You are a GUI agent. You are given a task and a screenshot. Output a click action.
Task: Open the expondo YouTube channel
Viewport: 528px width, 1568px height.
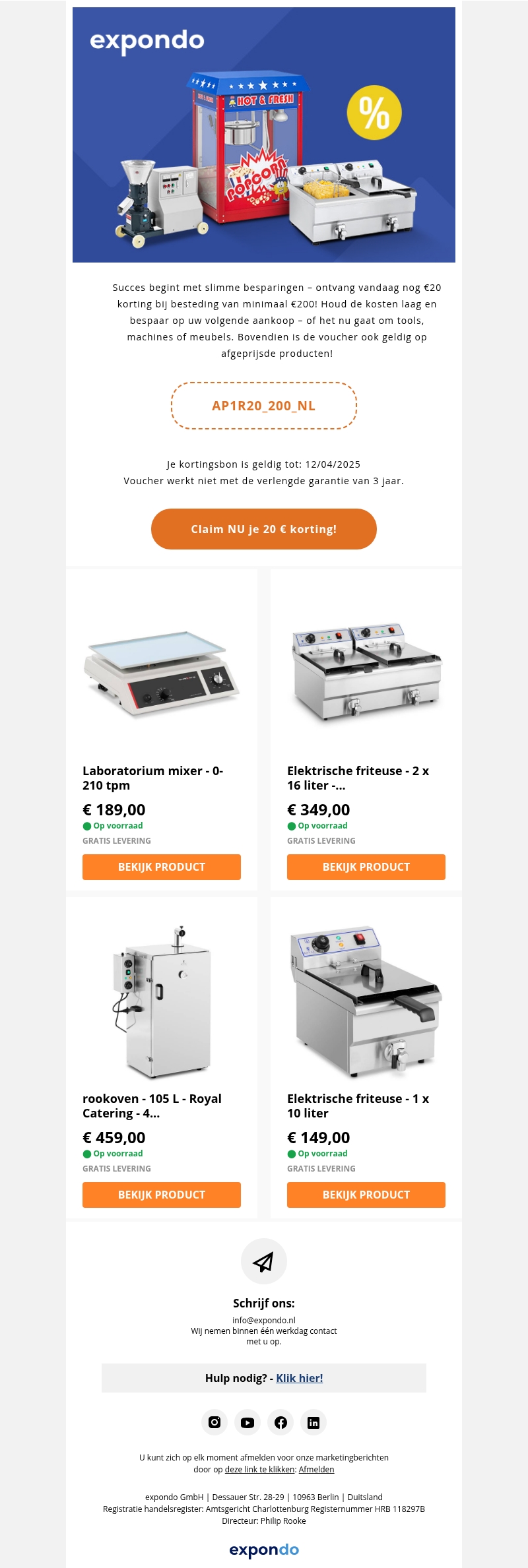coord(247,1422)
